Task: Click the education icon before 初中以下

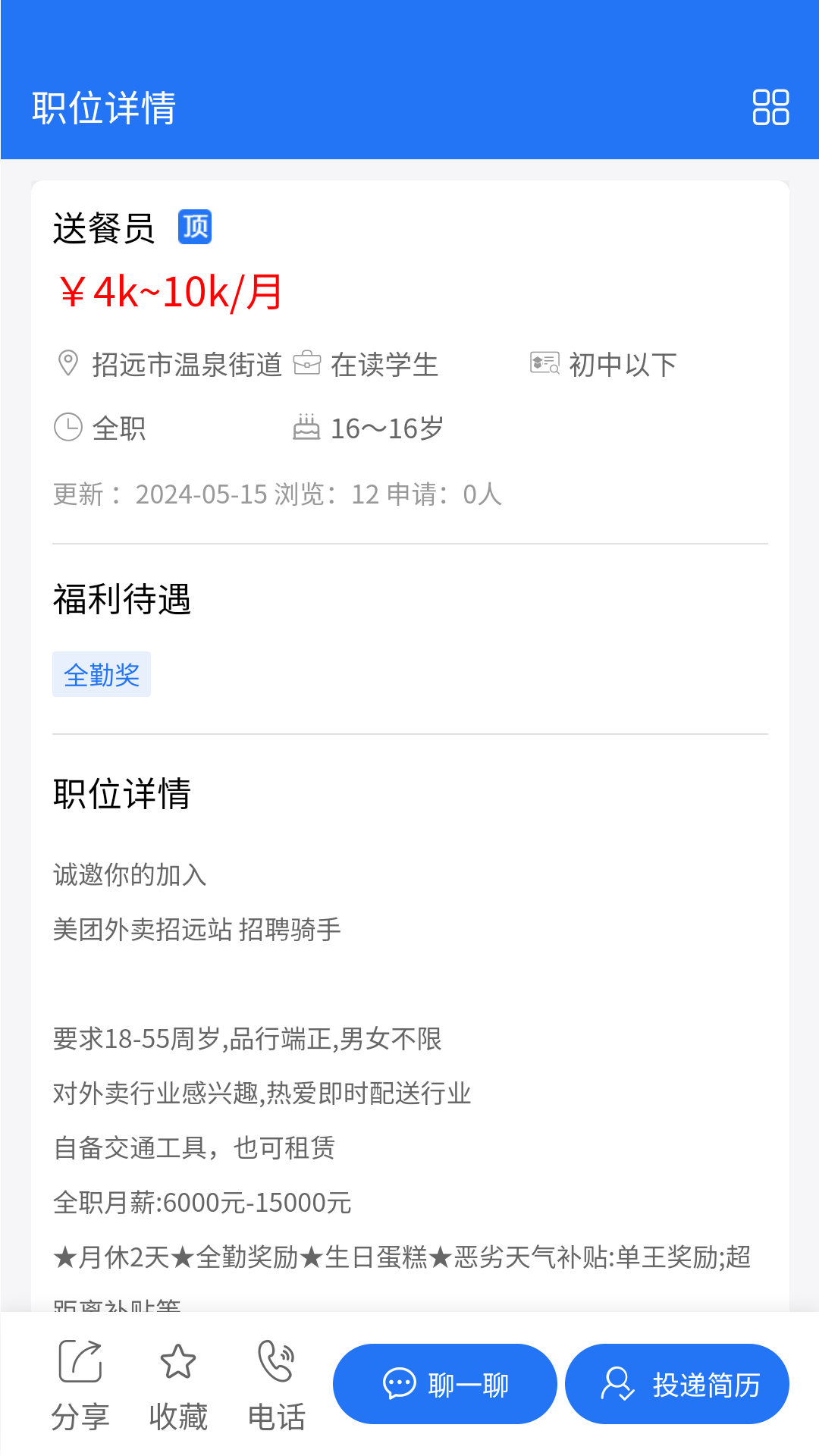Action: click(544, 363)
